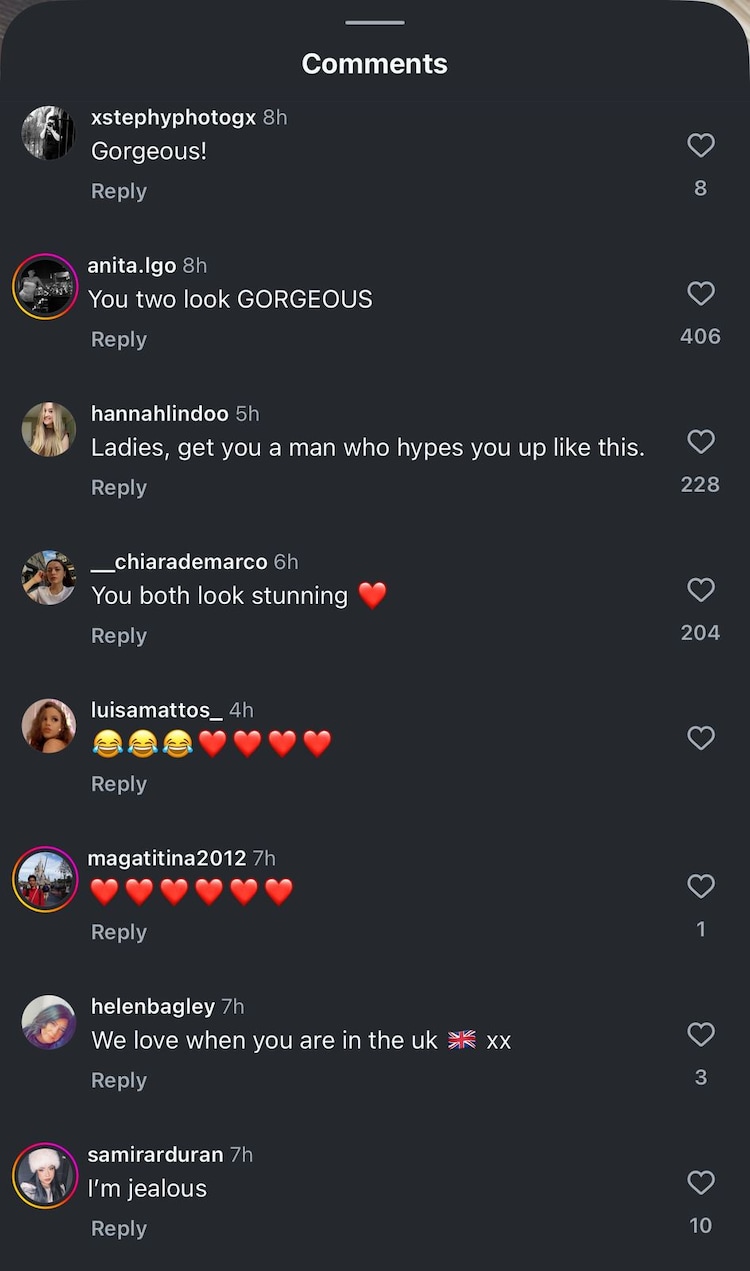Screen dimensions: 750x1271
Task: View hannahlindoo's profile avatar
Action: pyautogui.click(x=48, y=430)
